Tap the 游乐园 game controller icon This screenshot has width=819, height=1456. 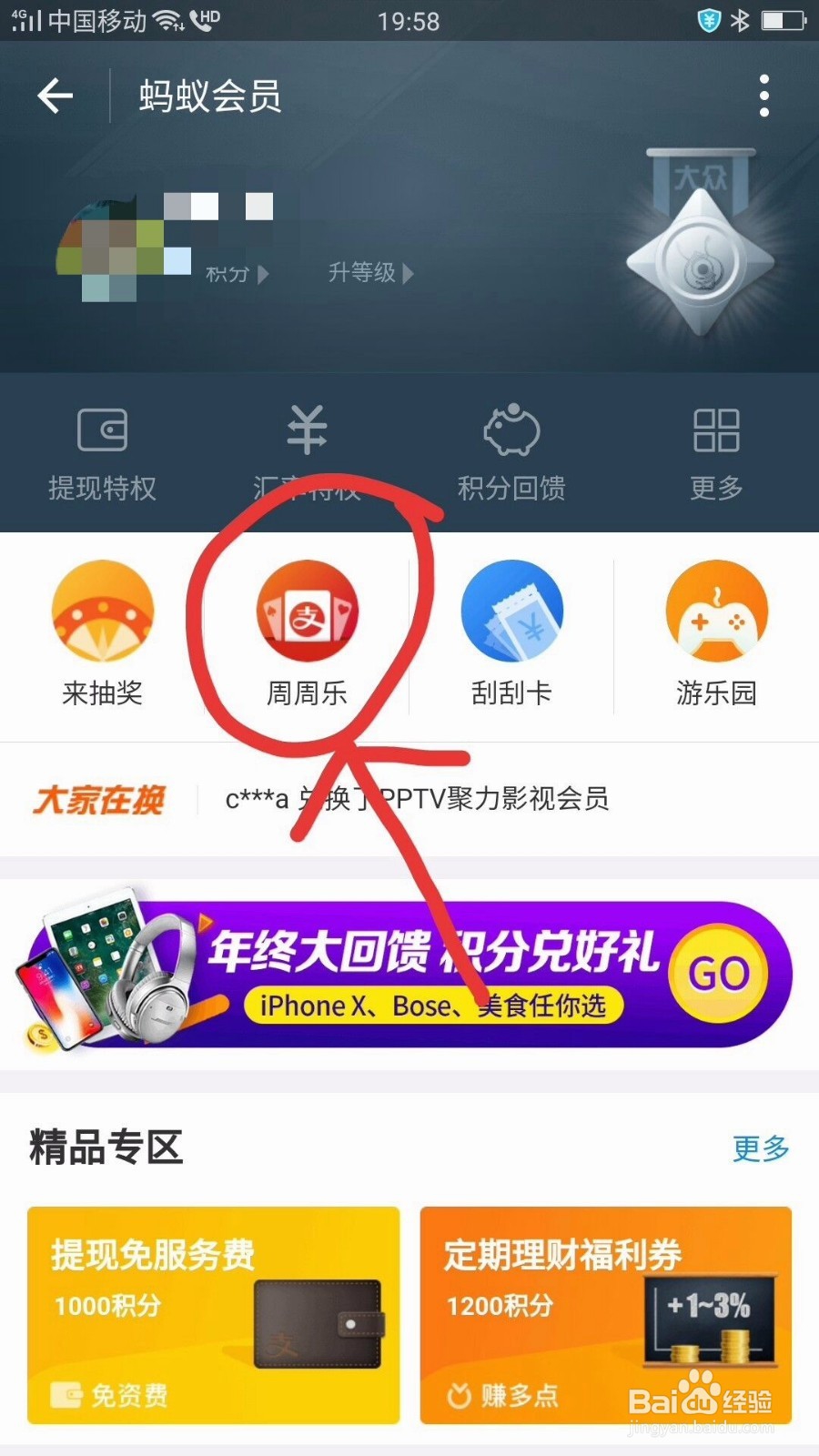coord(716,612)
